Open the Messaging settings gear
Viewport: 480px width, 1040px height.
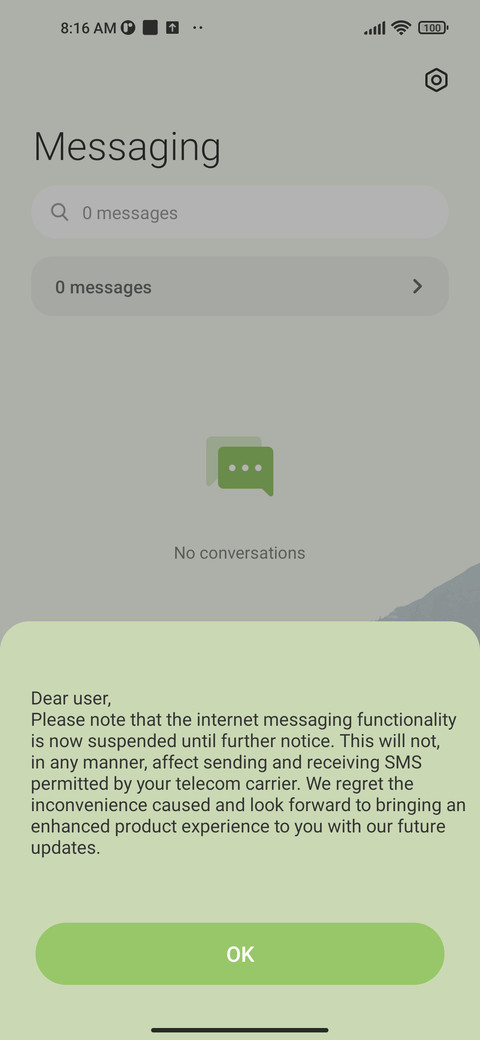click(436, 80)
